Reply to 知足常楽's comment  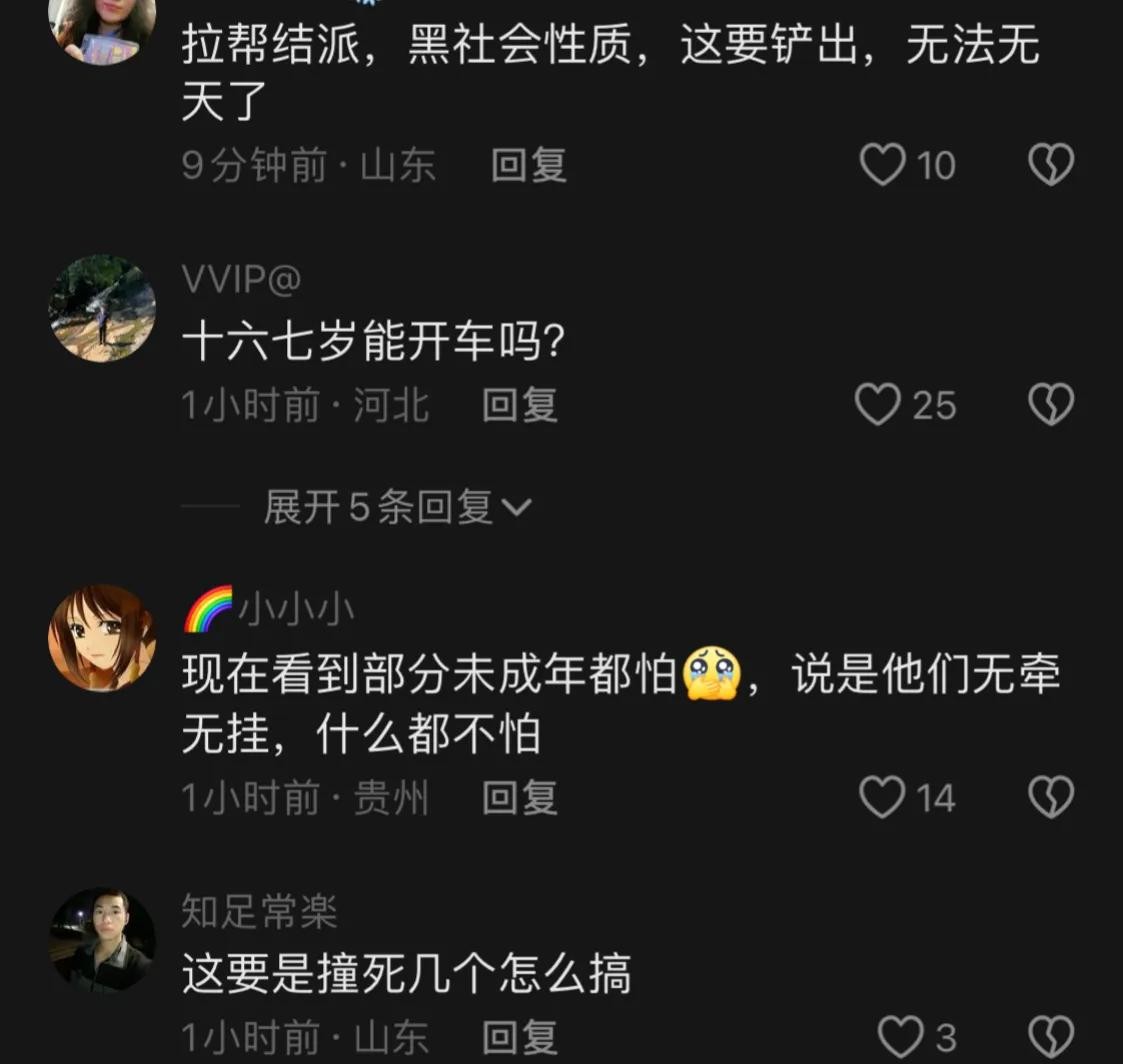tap(520, 1036)
